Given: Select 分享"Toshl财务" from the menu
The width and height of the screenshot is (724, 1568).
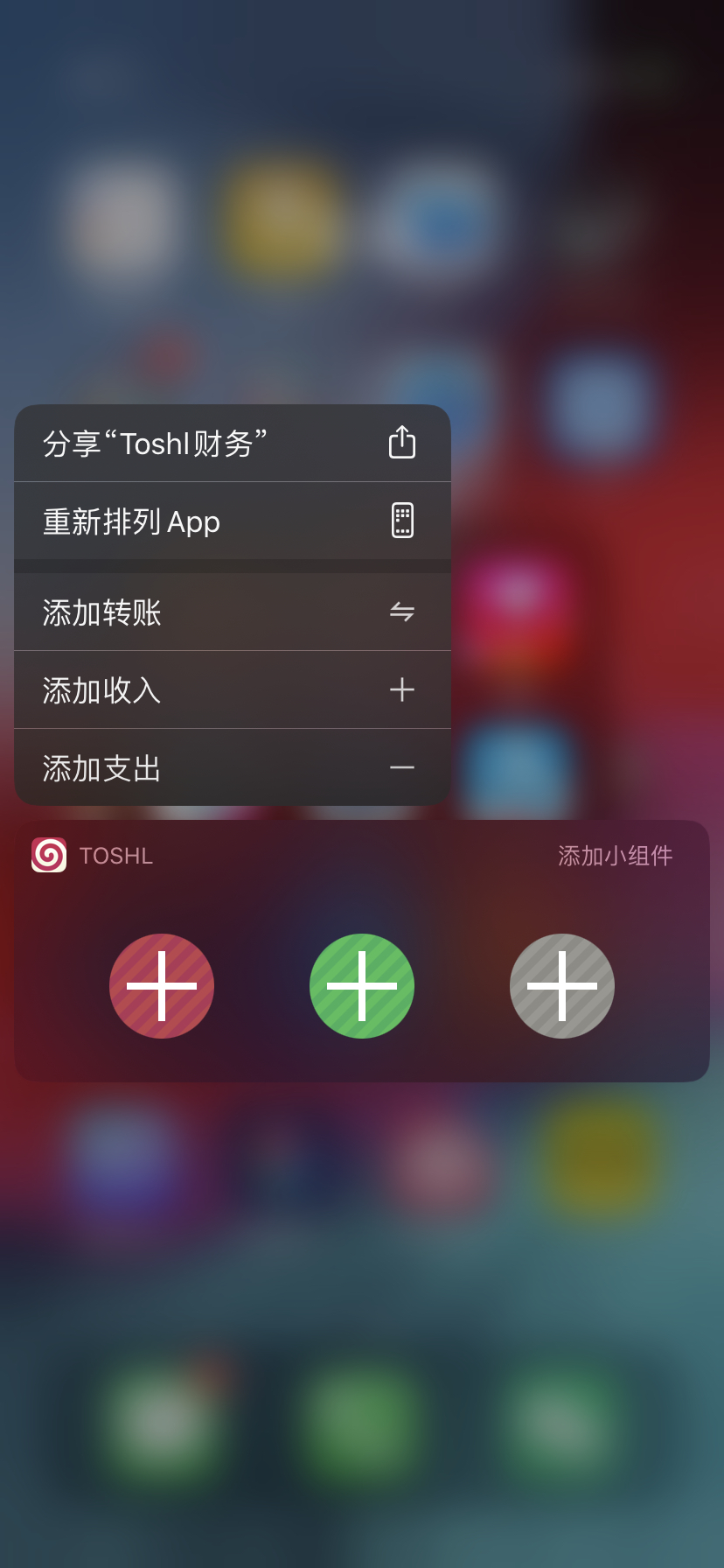Looking at the screenshot, I should [x=157, y=442].
